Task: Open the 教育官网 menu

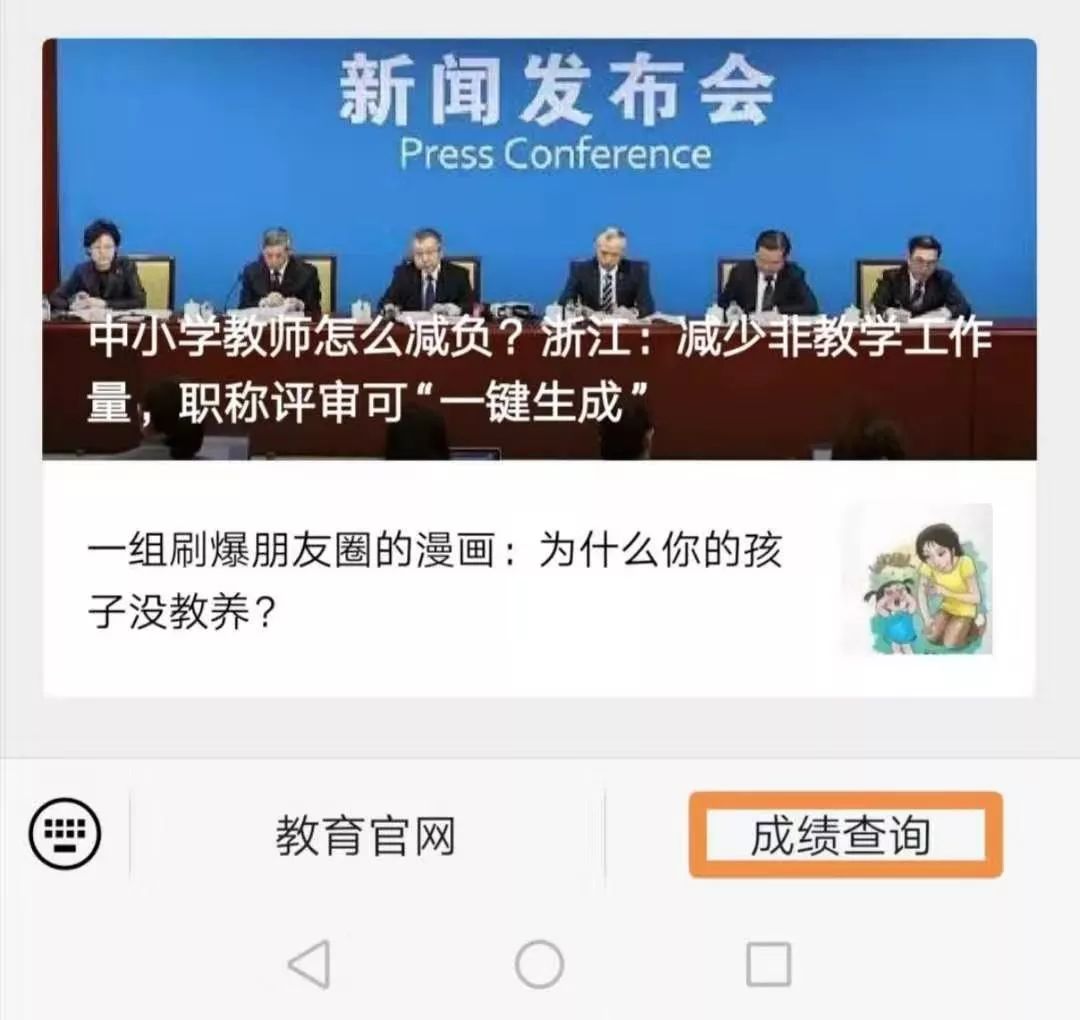Action: pos(366,836)
